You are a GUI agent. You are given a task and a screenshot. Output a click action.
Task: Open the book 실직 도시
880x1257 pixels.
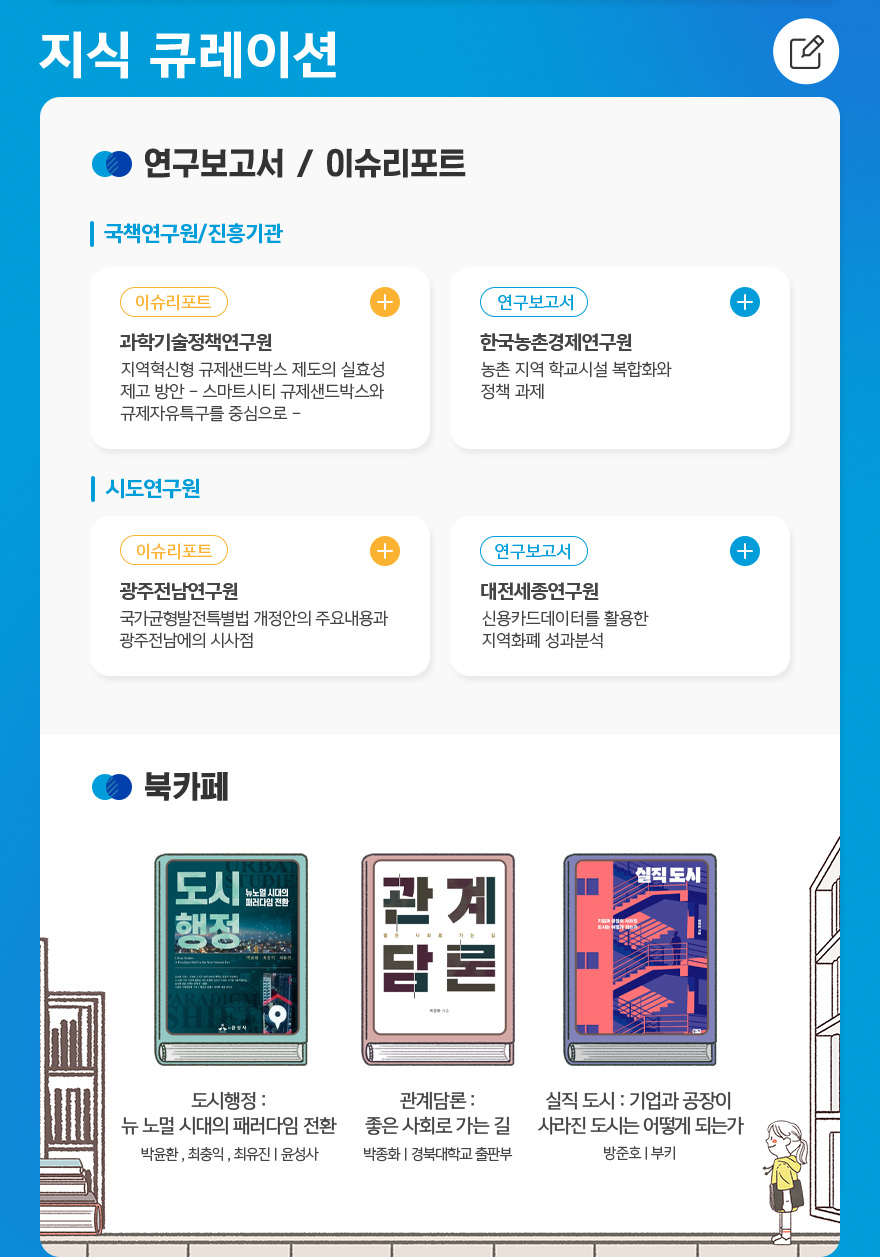click(640, 958)
